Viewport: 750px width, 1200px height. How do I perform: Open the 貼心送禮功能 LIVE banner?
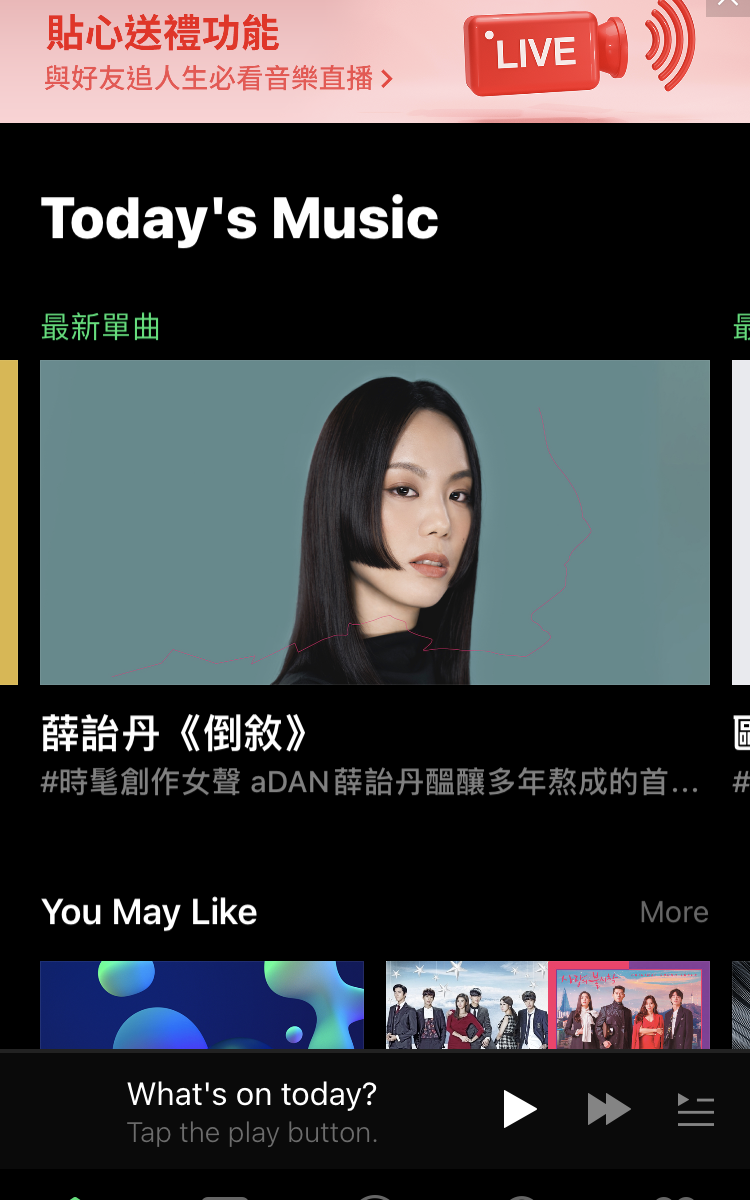point(300,60)
